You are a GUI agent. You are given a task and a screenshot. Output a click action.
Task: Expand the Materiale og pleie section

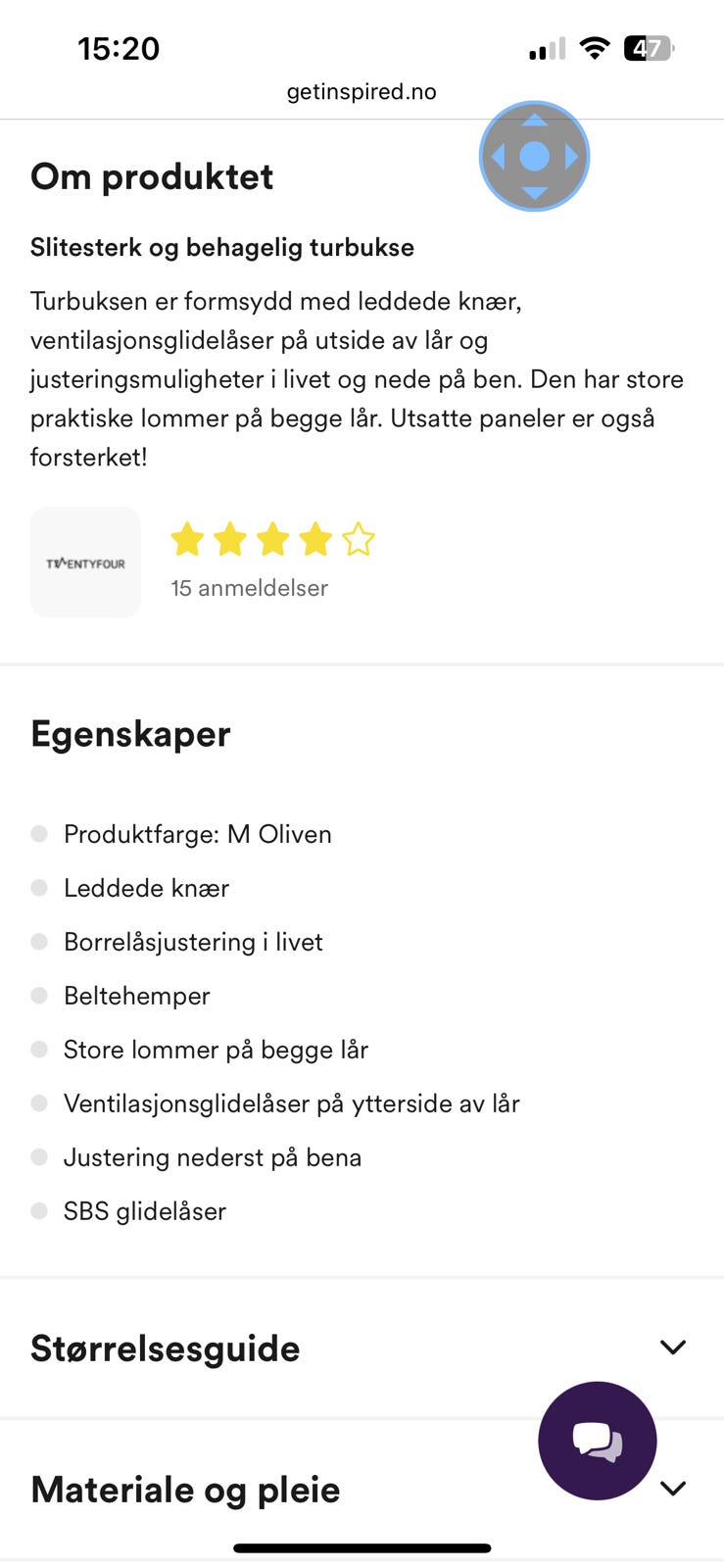pos(673,1488)
